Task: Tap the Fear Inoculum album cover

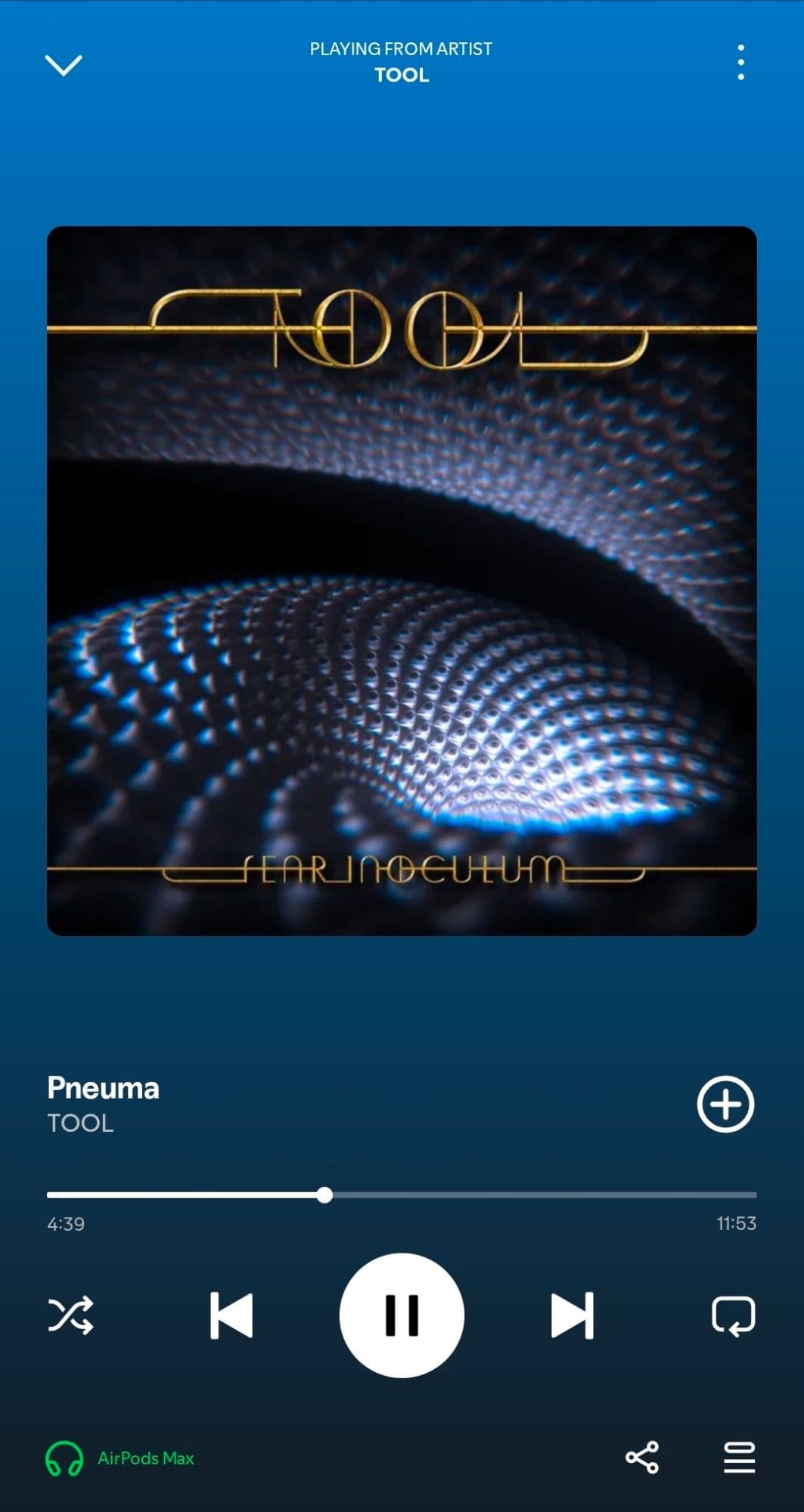Action: [402, 581]
